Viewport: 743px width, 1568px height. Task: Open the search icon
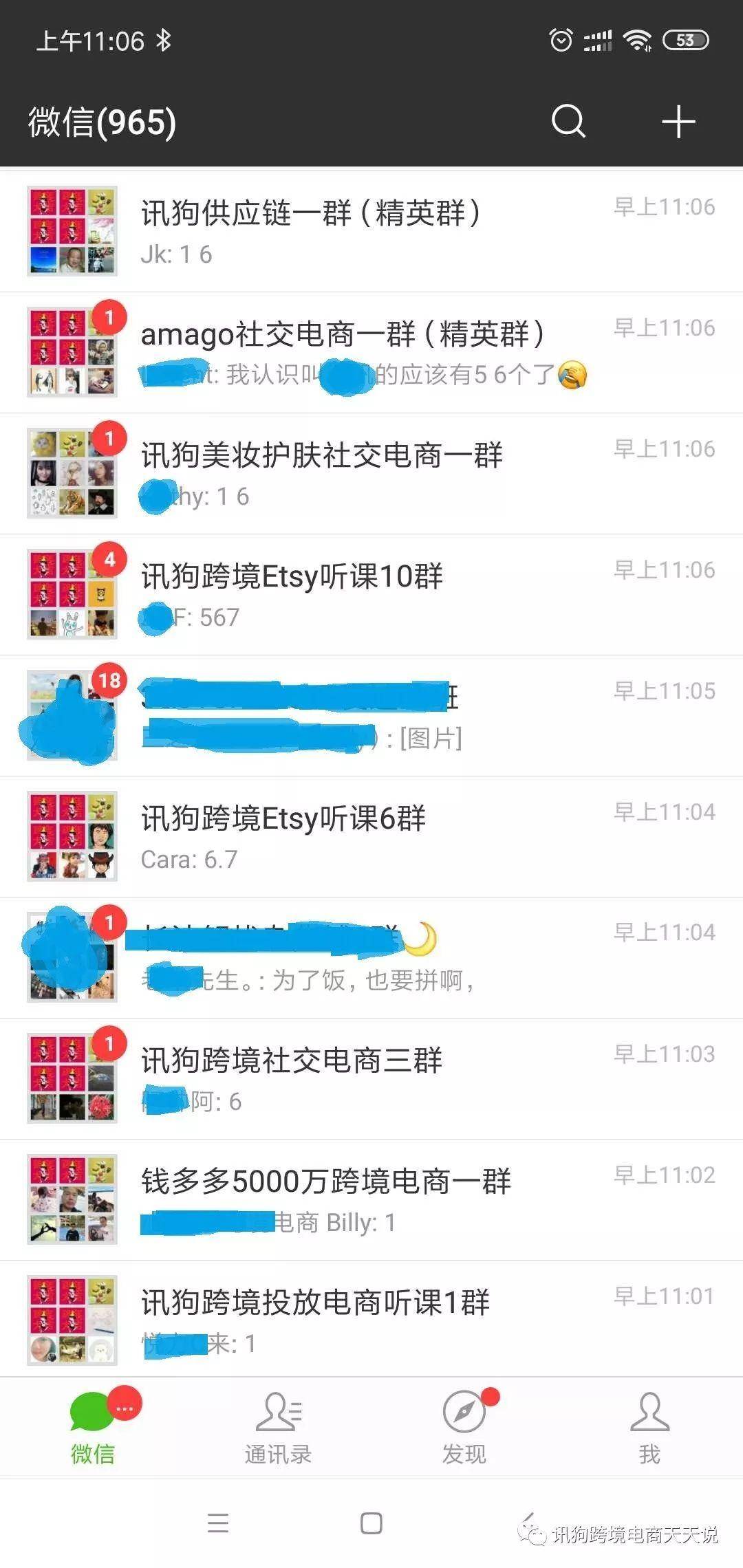568,122
